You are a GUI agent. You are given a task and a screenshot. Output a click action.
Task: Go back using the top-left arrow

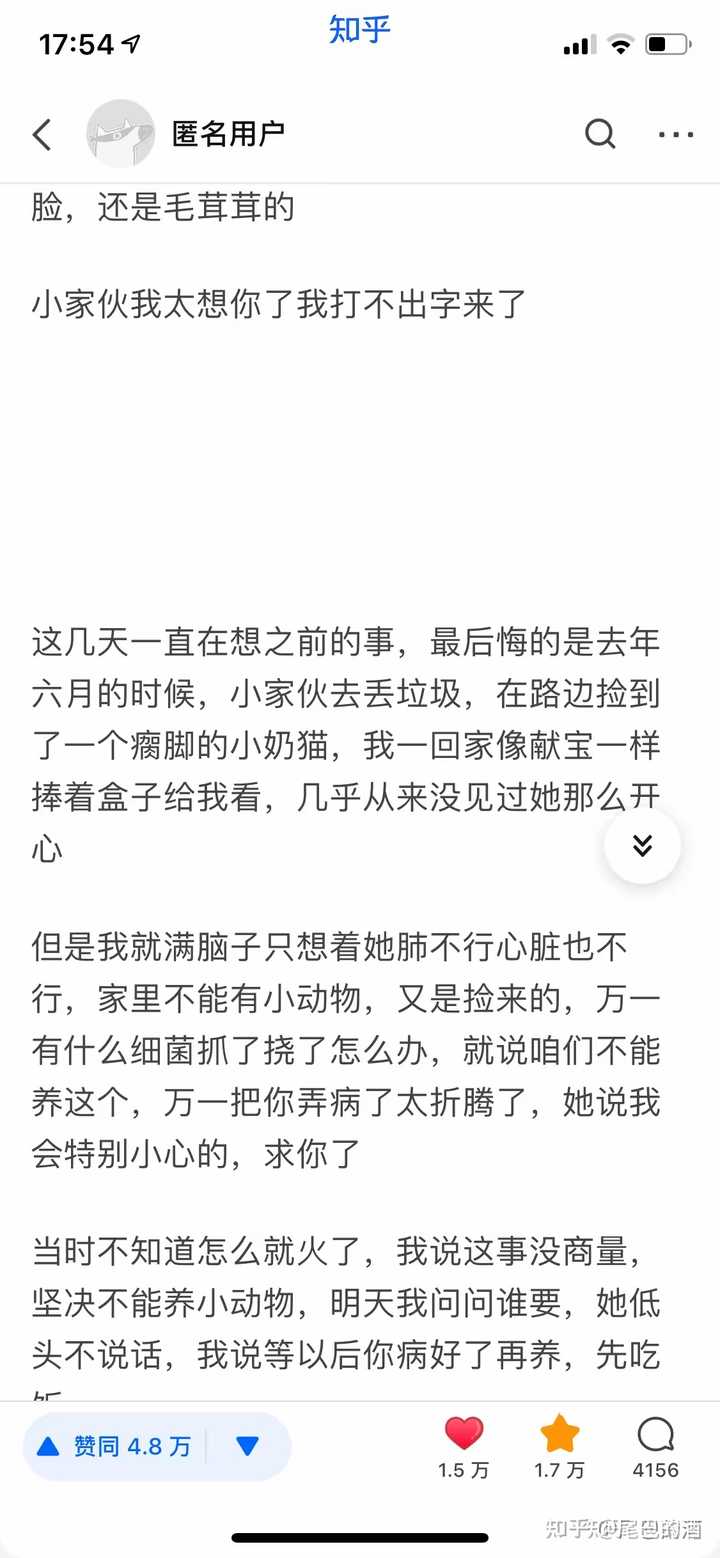pyautogui.click(x=42, y=134)
